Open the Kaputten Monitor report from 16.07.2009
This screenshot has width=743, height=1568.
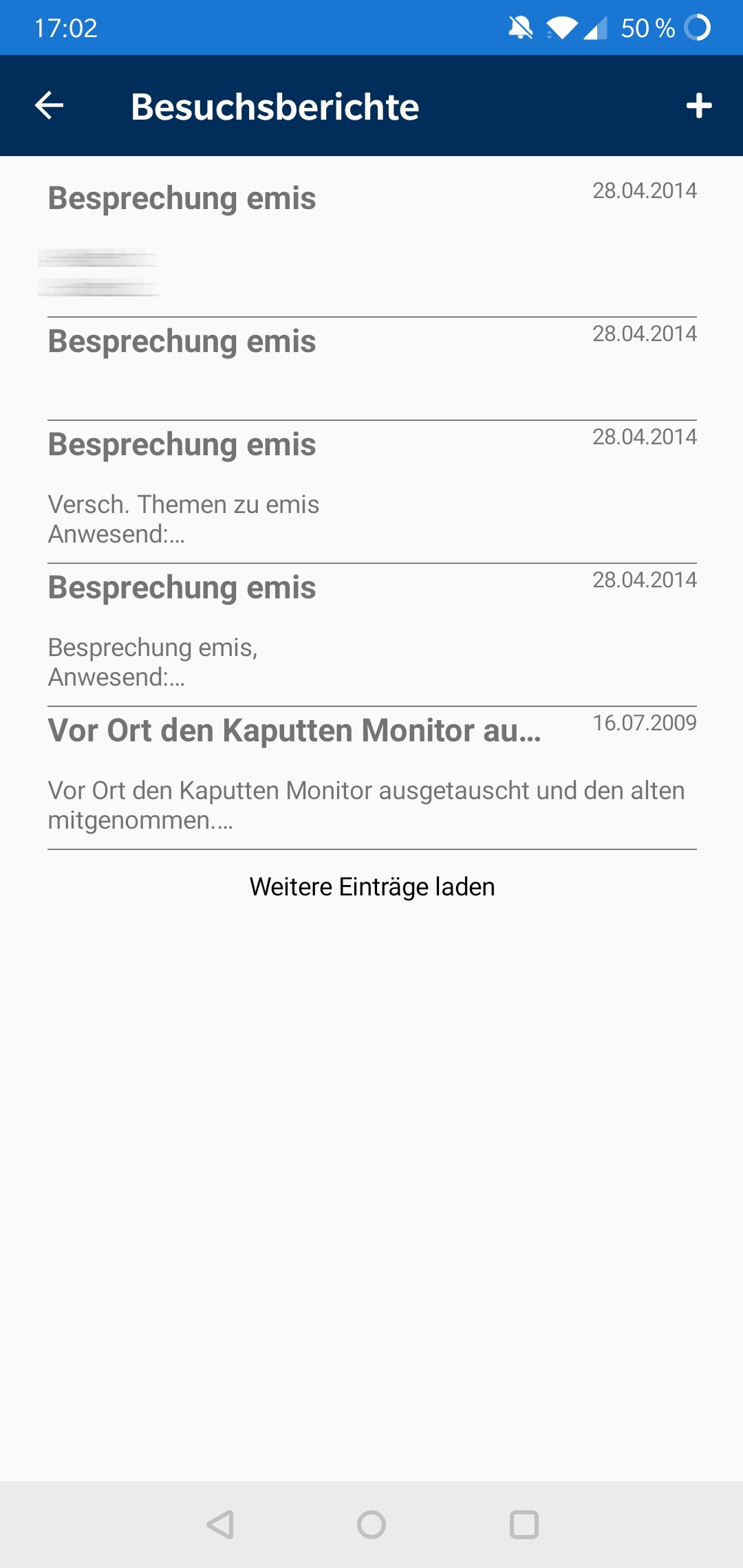point(371,778)
